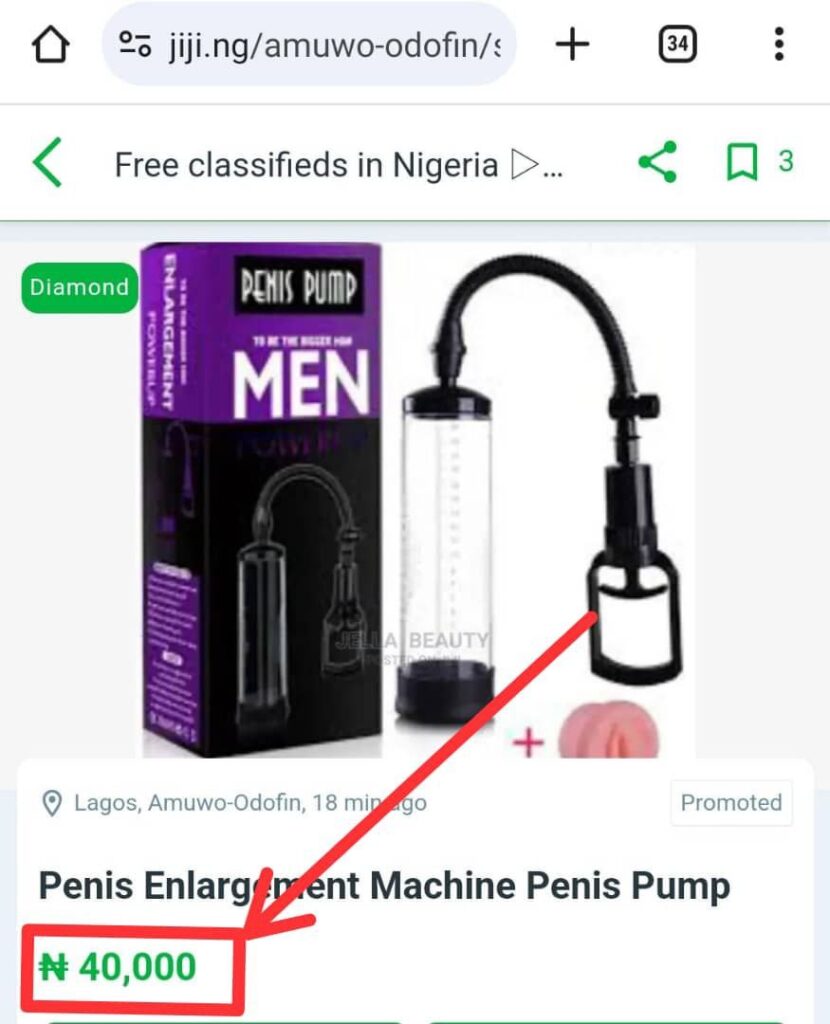Share this listing
The width and height of the screenshot is (830, 1024).
pos(658,163)
